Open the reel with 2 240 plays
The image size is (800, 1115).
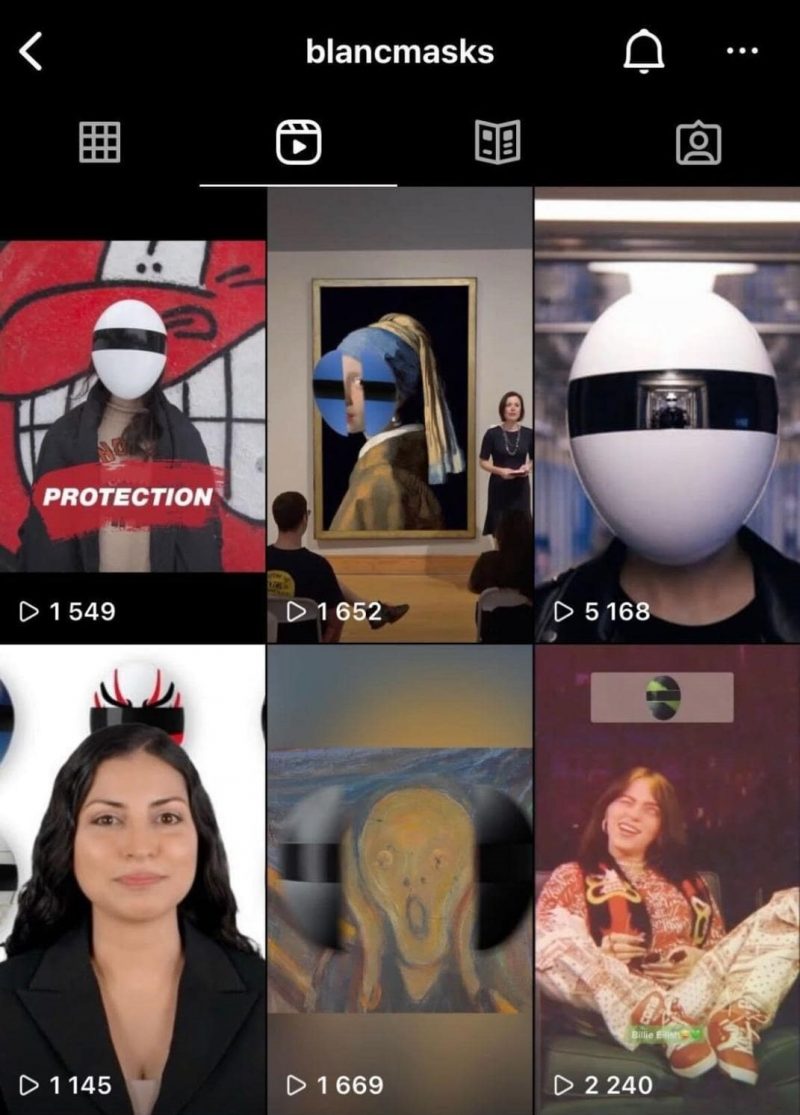coord(668,880)
